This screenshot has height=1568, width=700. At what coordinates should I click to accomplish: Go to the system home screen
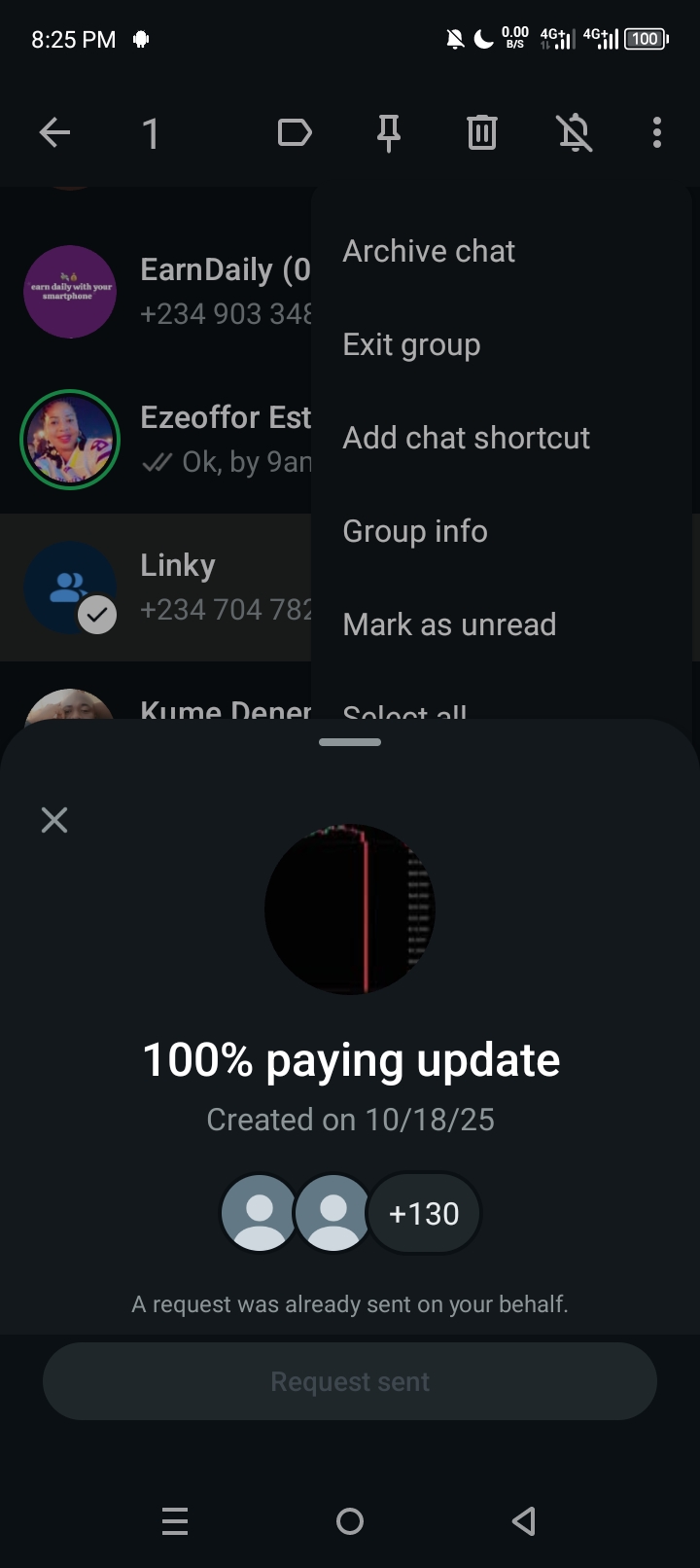click(x=350, y=1521)
